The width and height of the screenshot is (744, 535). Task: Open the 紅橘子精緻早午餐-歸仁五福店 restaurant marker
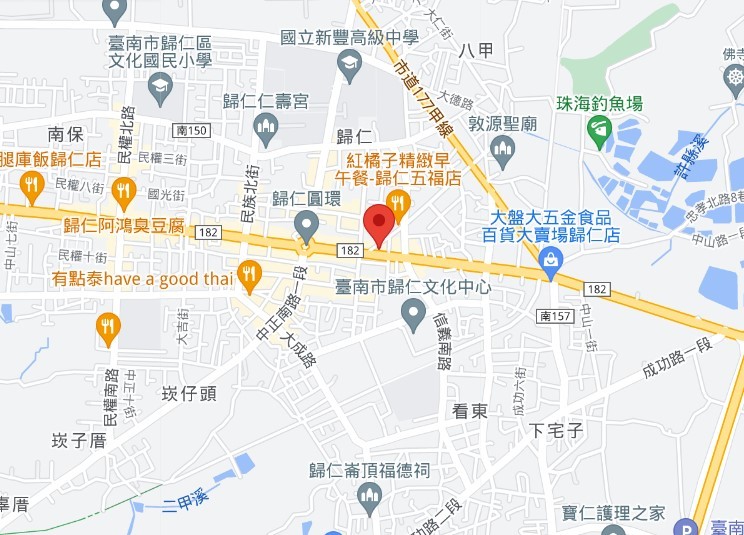tap(399, 206)
